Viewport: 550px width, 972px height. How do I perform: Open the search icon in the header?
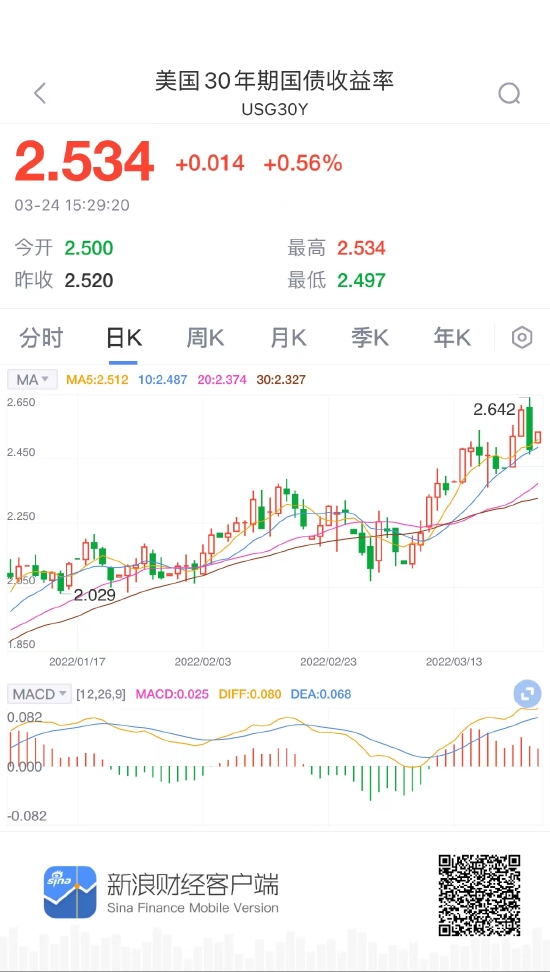coord(510,94)
